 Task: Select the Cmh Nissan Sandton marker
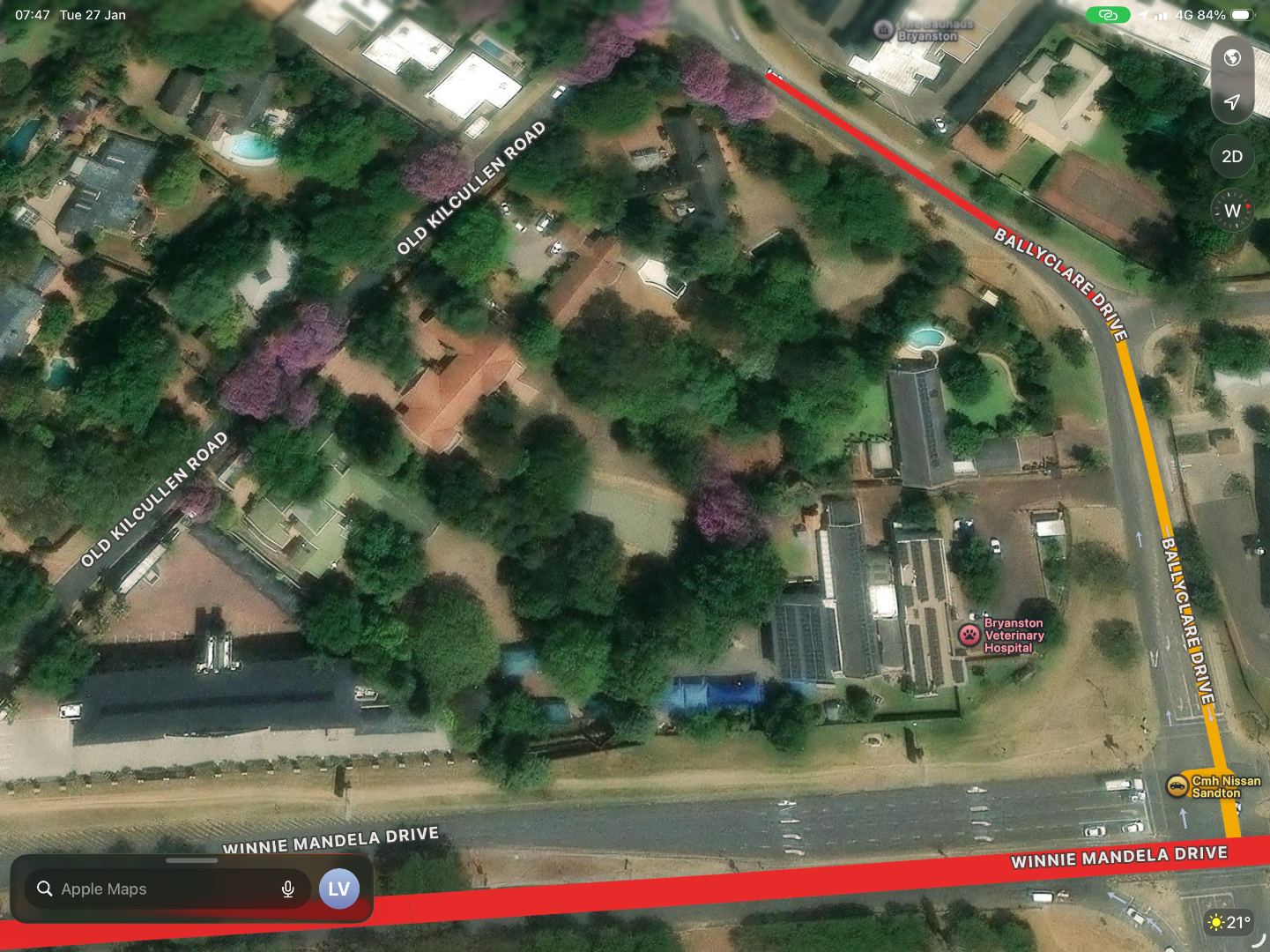(x=1177, y=785)
